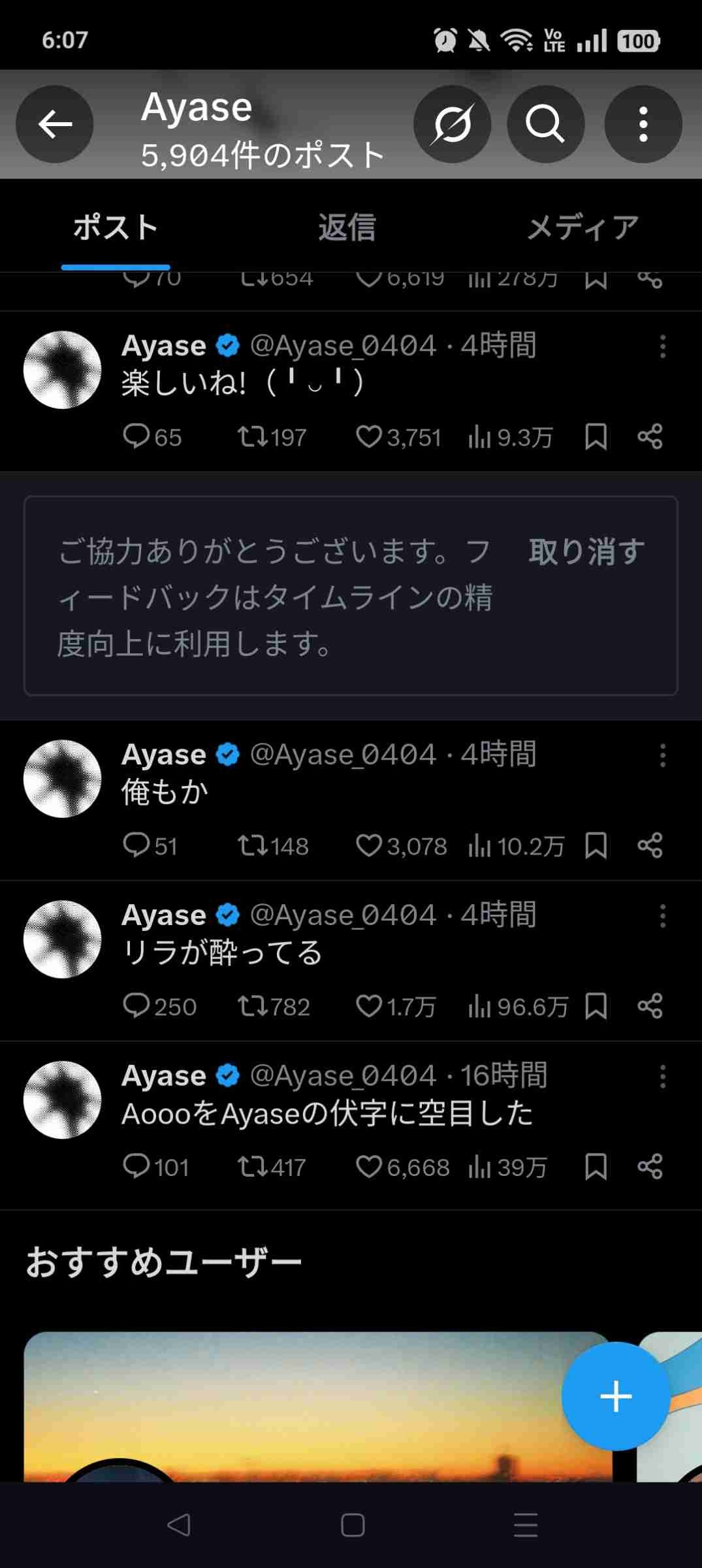Share the post リラが酔ってる
This screenshot has height=1568, width=702.
650,1006
